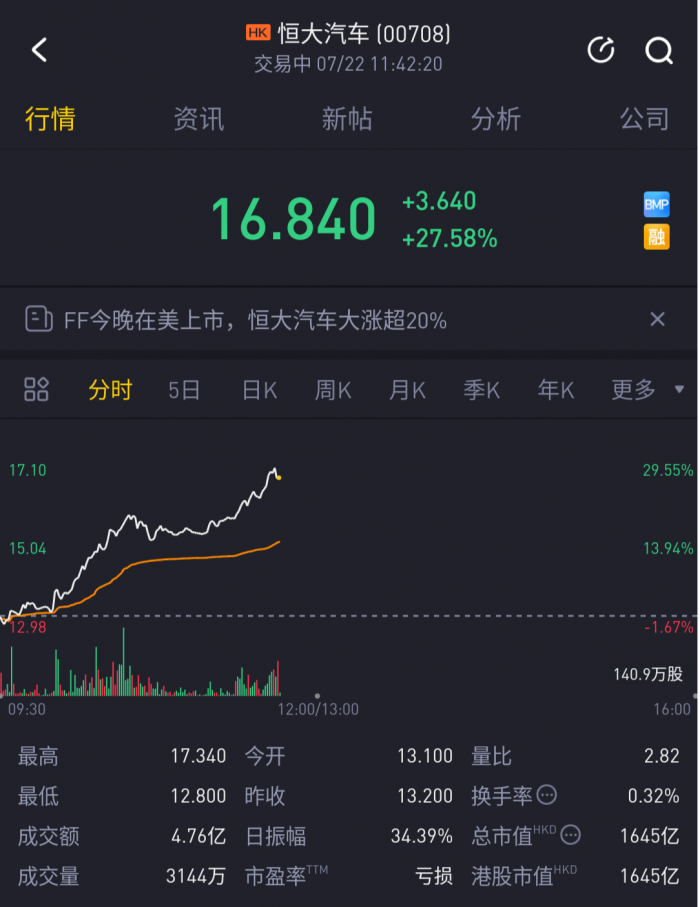Open the 分析 tab
This screenshot has width=700, height=907.
(496, 119)
